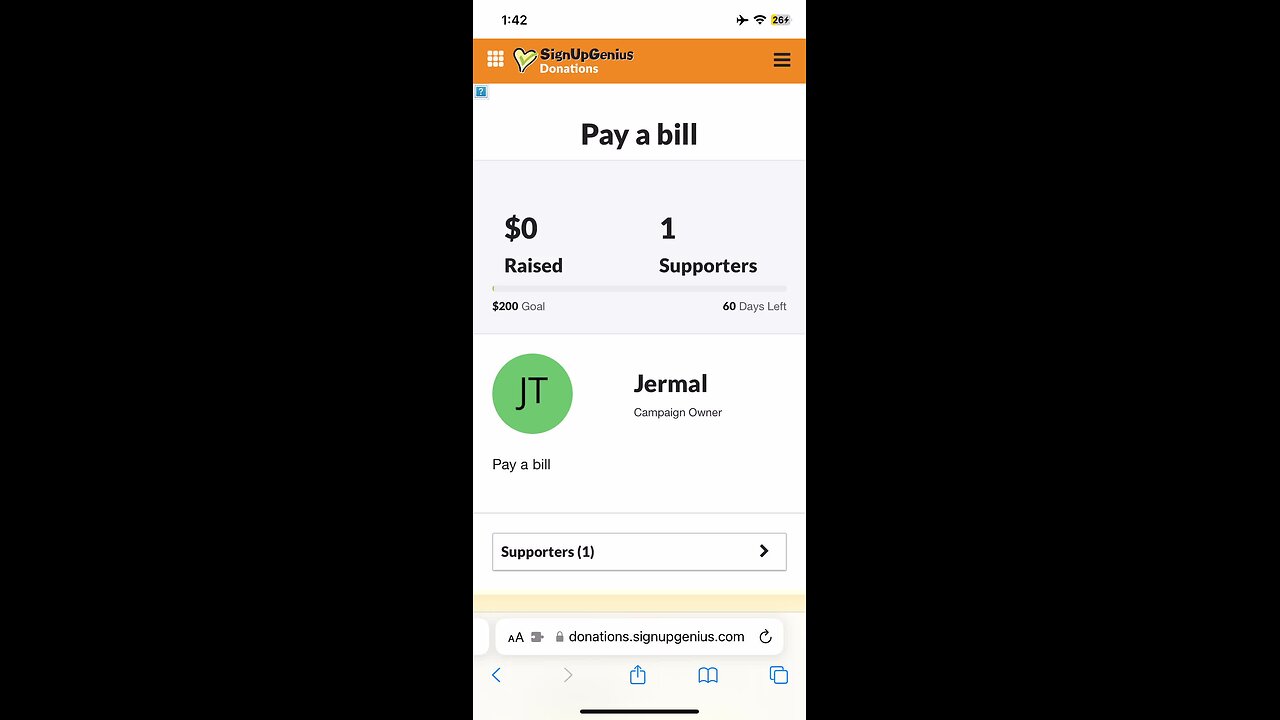The width and height of the screenshot is (1280, 720).
Task: Open the reader text size AA option
Action: click(x=516, y=637)
